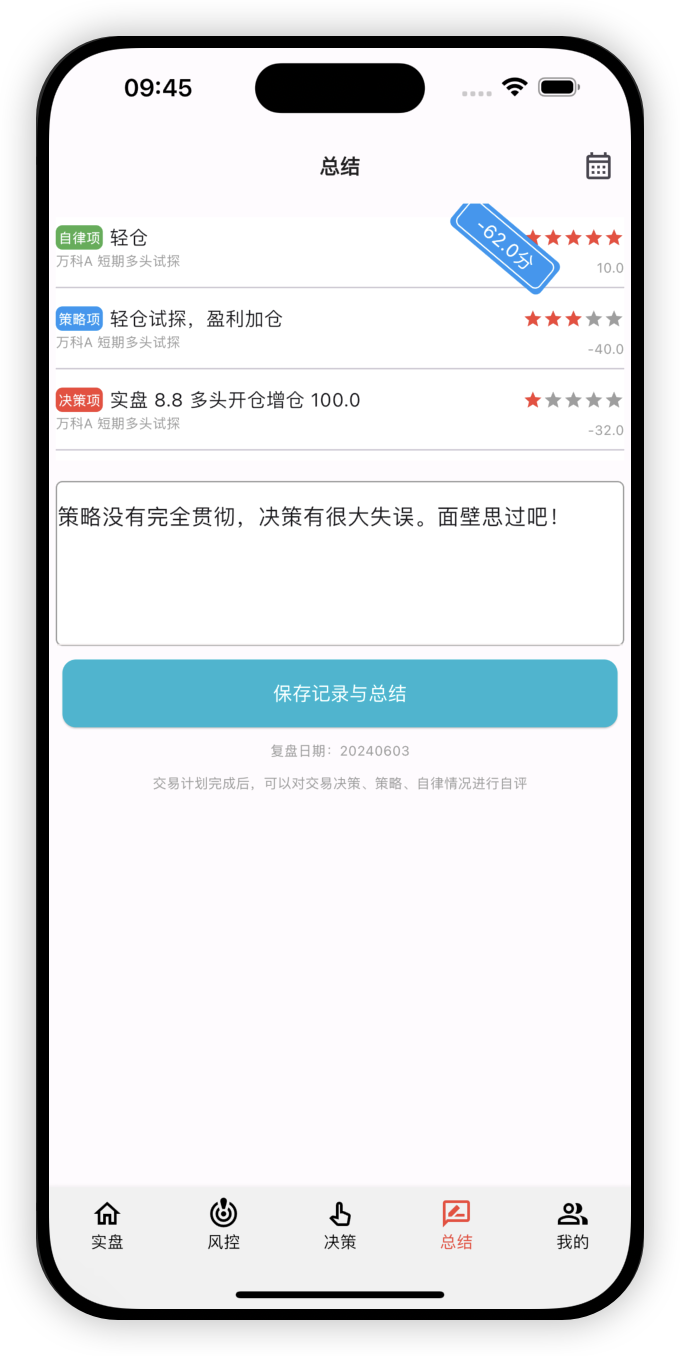This screenshot has width=680, height=1356.
Task: Switch to the 风控 tab
Action: point(223,1225)
